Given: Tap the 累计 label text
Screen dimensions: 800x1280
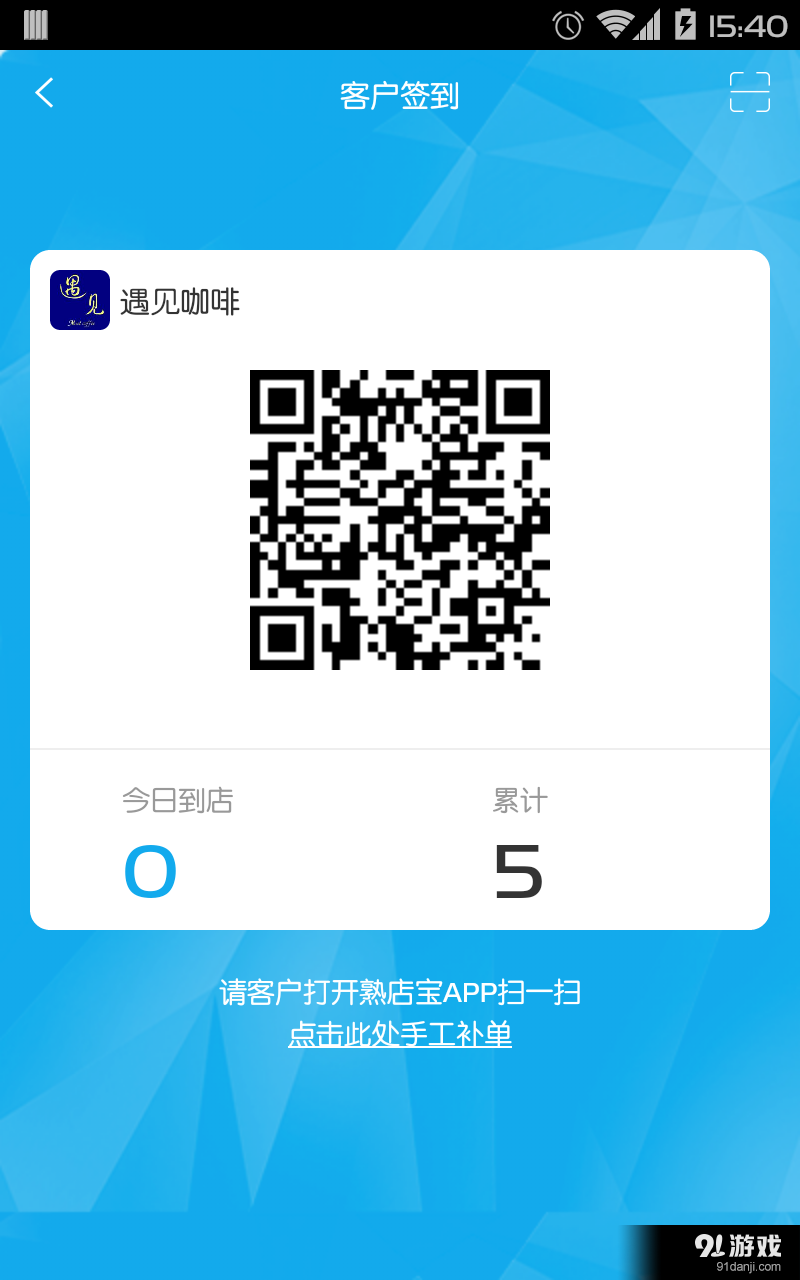Looking at the screenshot, I should (x=518, y=800).
